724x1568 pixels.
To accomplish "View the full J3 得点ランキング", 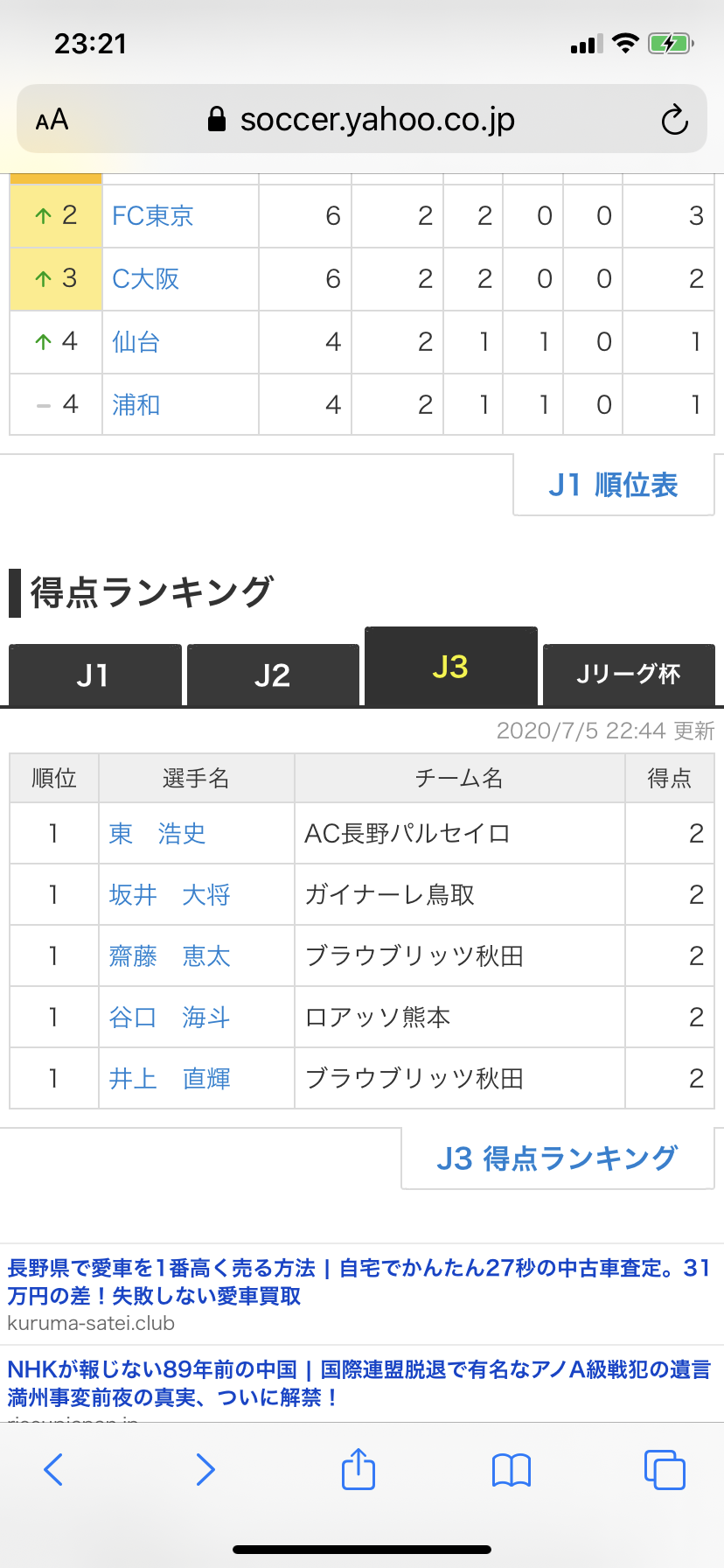I will [557, 1158].
